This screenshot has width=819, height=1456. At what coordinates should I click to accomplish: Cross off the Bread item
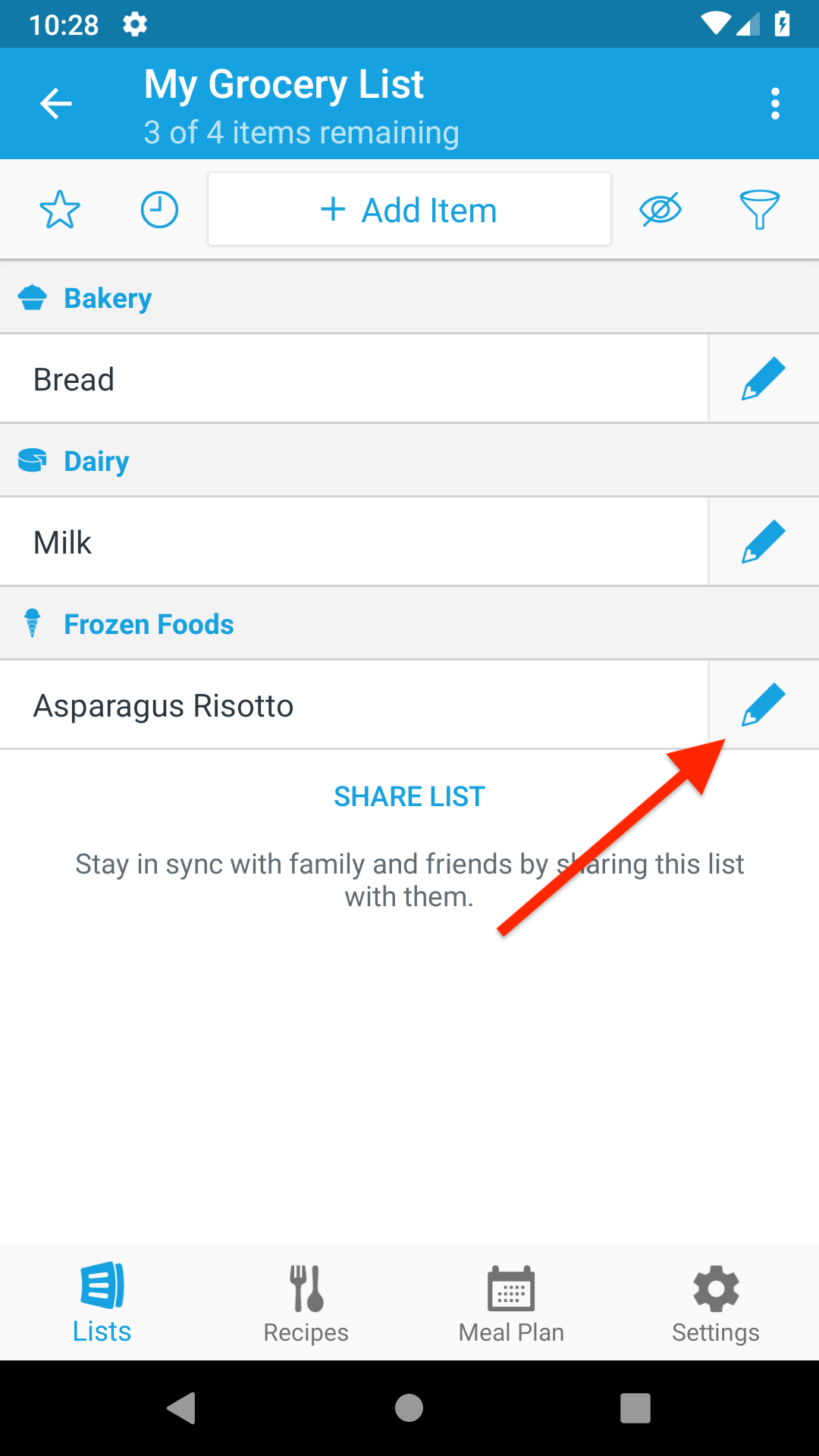(353, 379)
